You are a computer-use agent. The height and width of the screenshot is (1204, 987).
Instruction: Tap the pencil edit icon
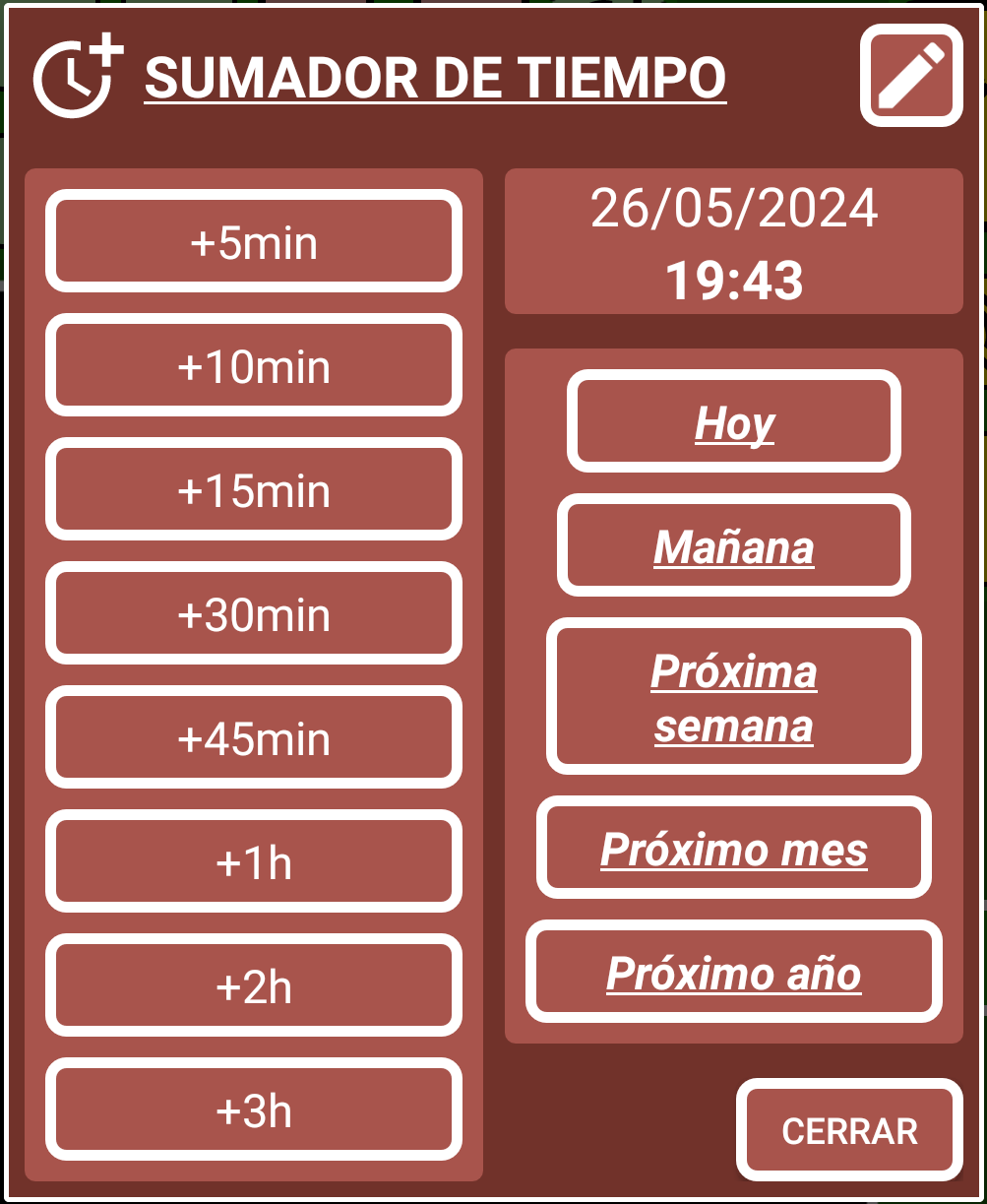coord(911,76)
